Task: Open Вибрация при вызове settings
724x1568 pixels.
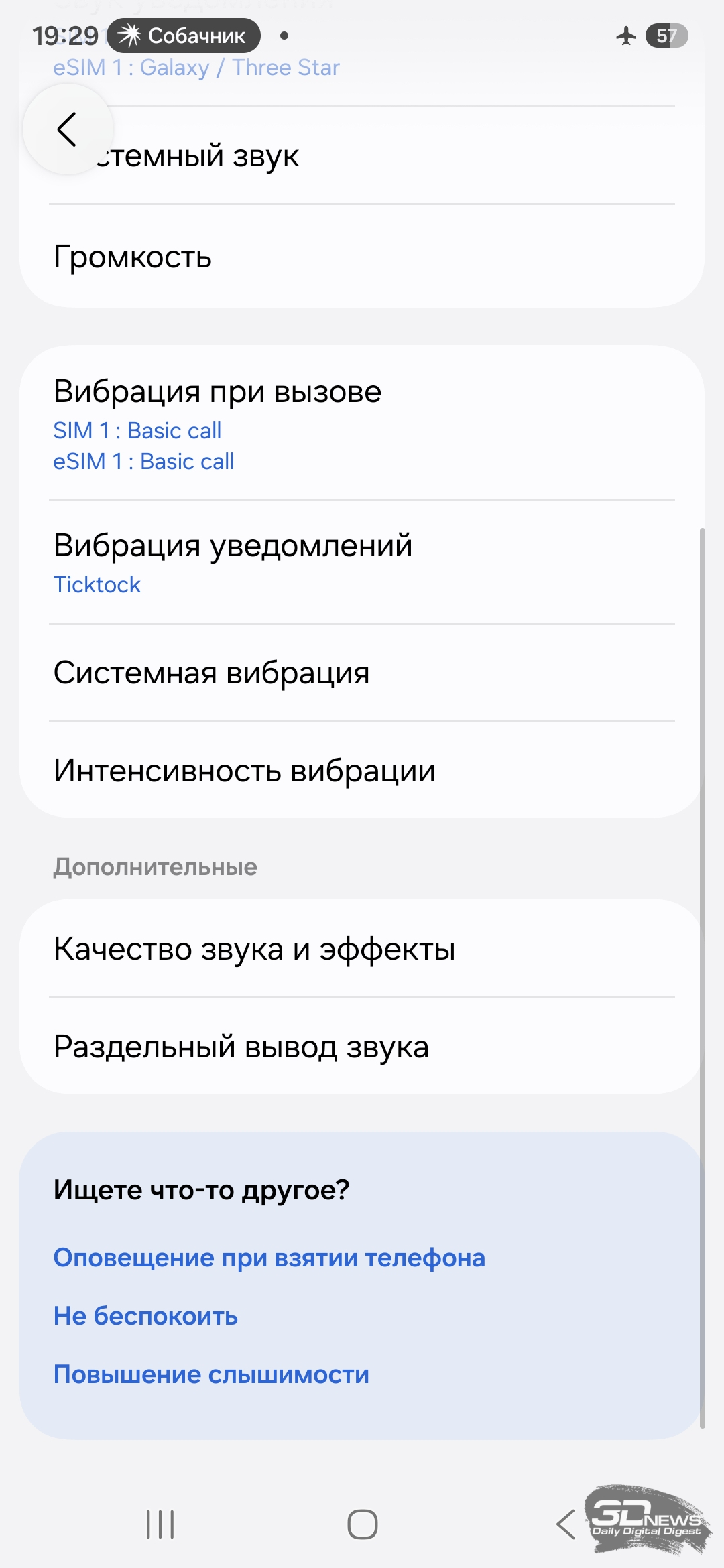Action: tap(362, 423)
